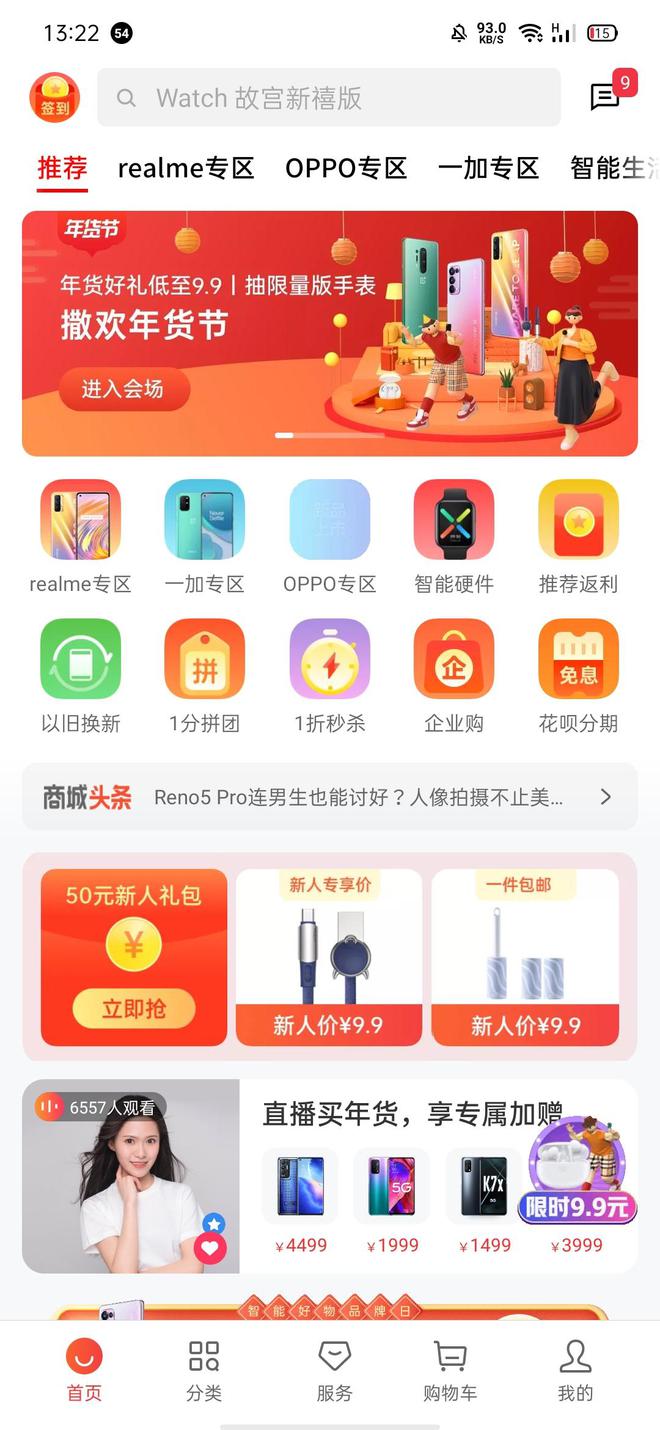Open the 推荐返利 grid shortcut
The image size is (660, 1430).
pyautogui.click(x=578, y=537)
